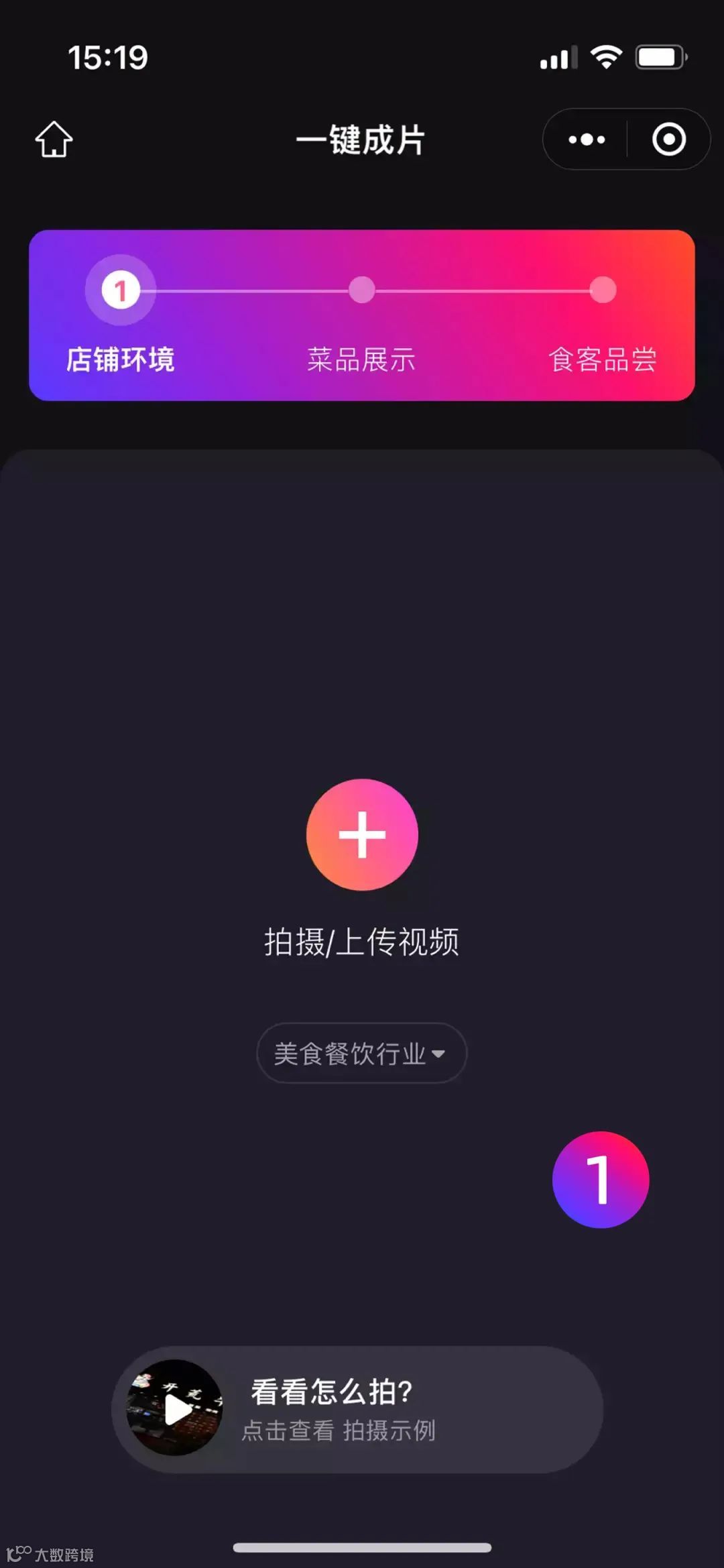Click the home icon in top left

(x=53, y=139)
